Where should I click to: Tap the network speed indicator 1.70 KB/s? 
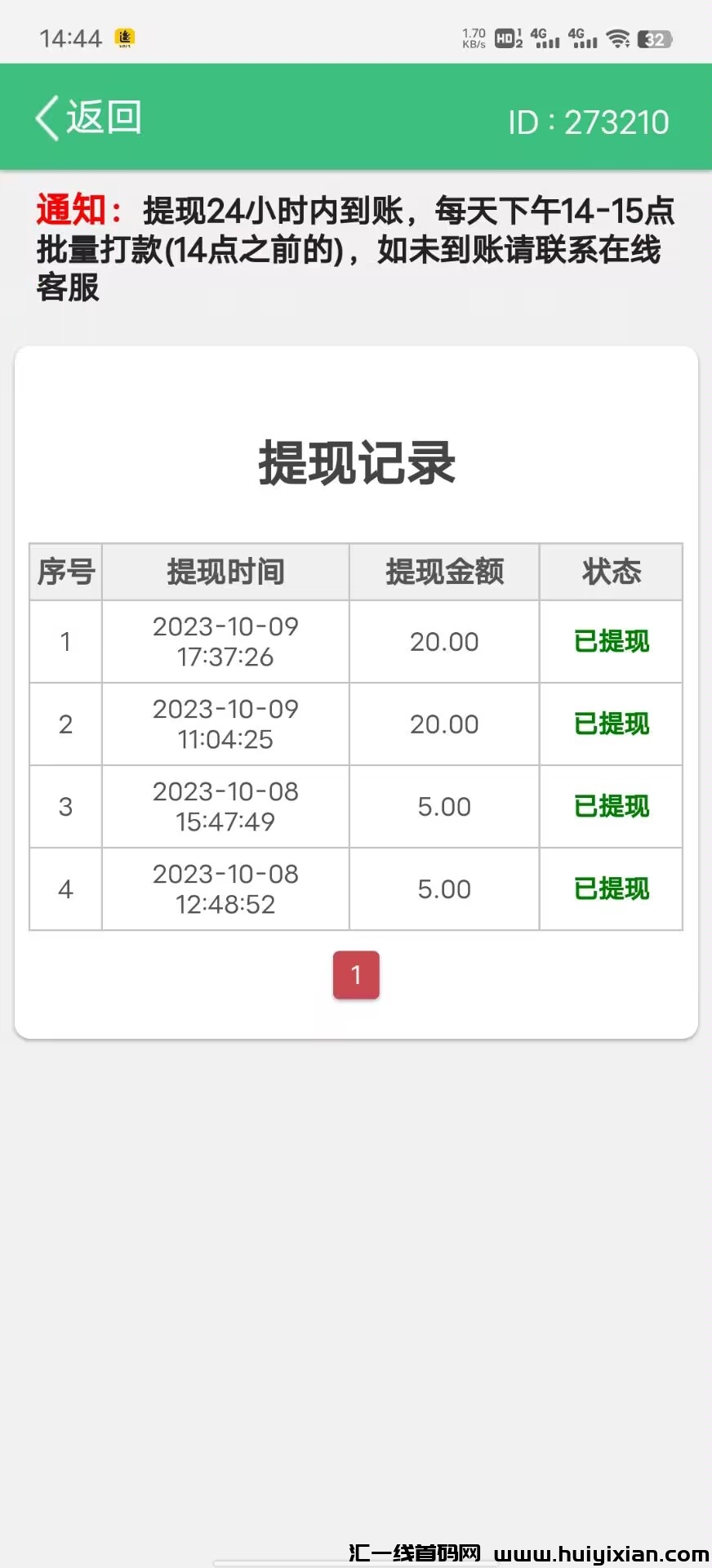point(472,37)
